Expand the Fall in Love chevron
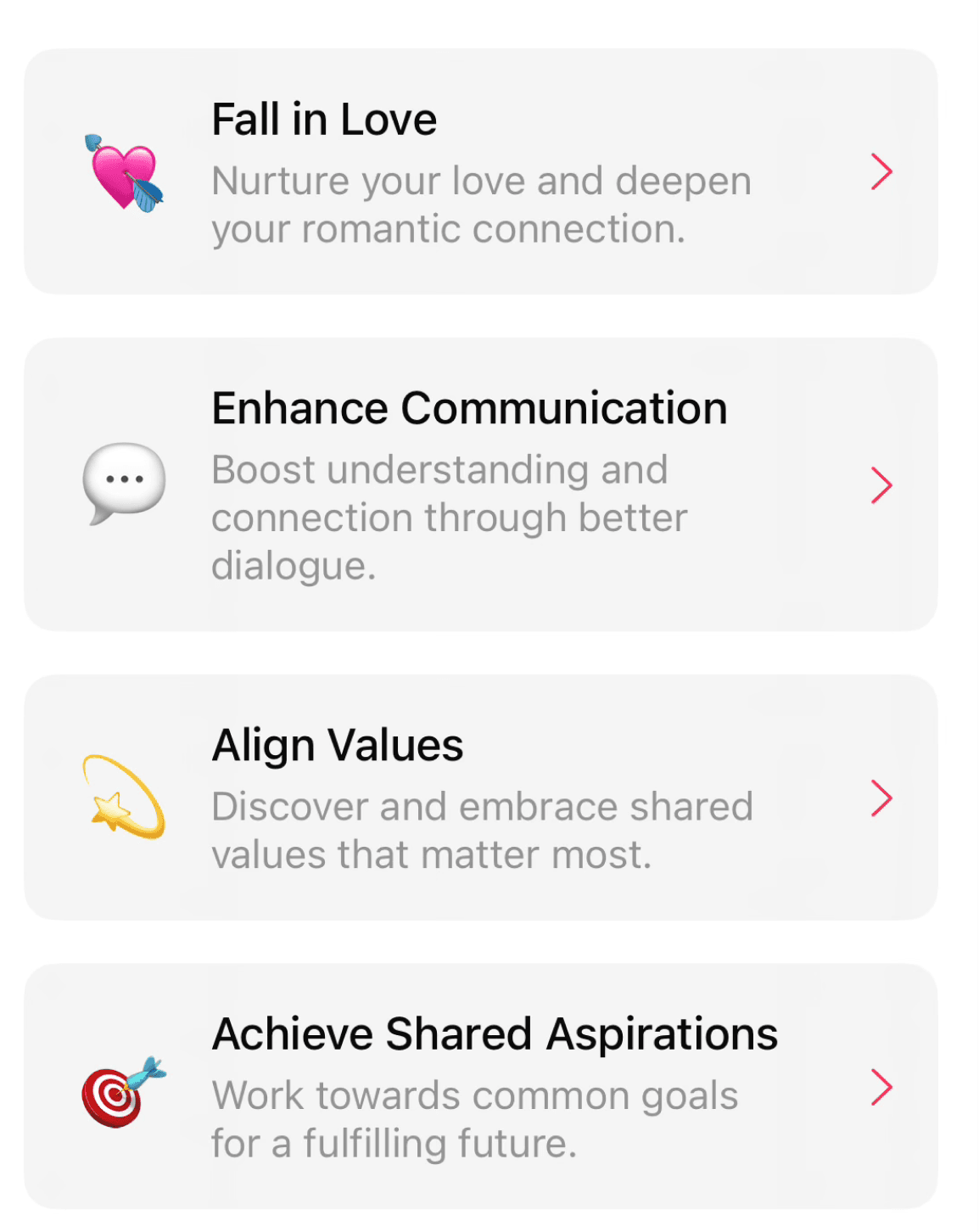Viewport: 979px width, 1232px height. tap(881, 172)
